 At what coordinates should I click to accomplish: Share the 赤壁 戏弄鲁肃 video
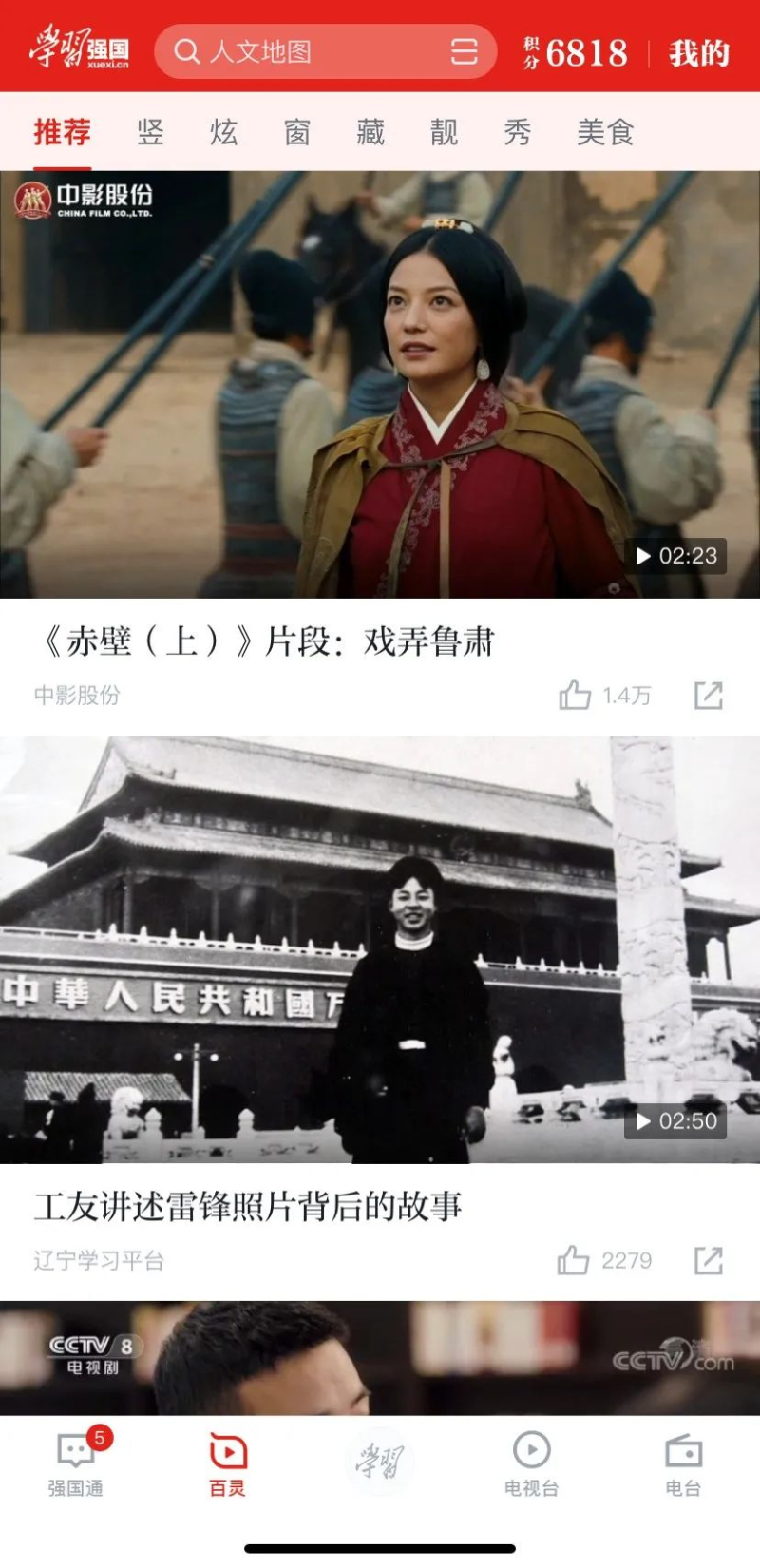click(708, 696)
